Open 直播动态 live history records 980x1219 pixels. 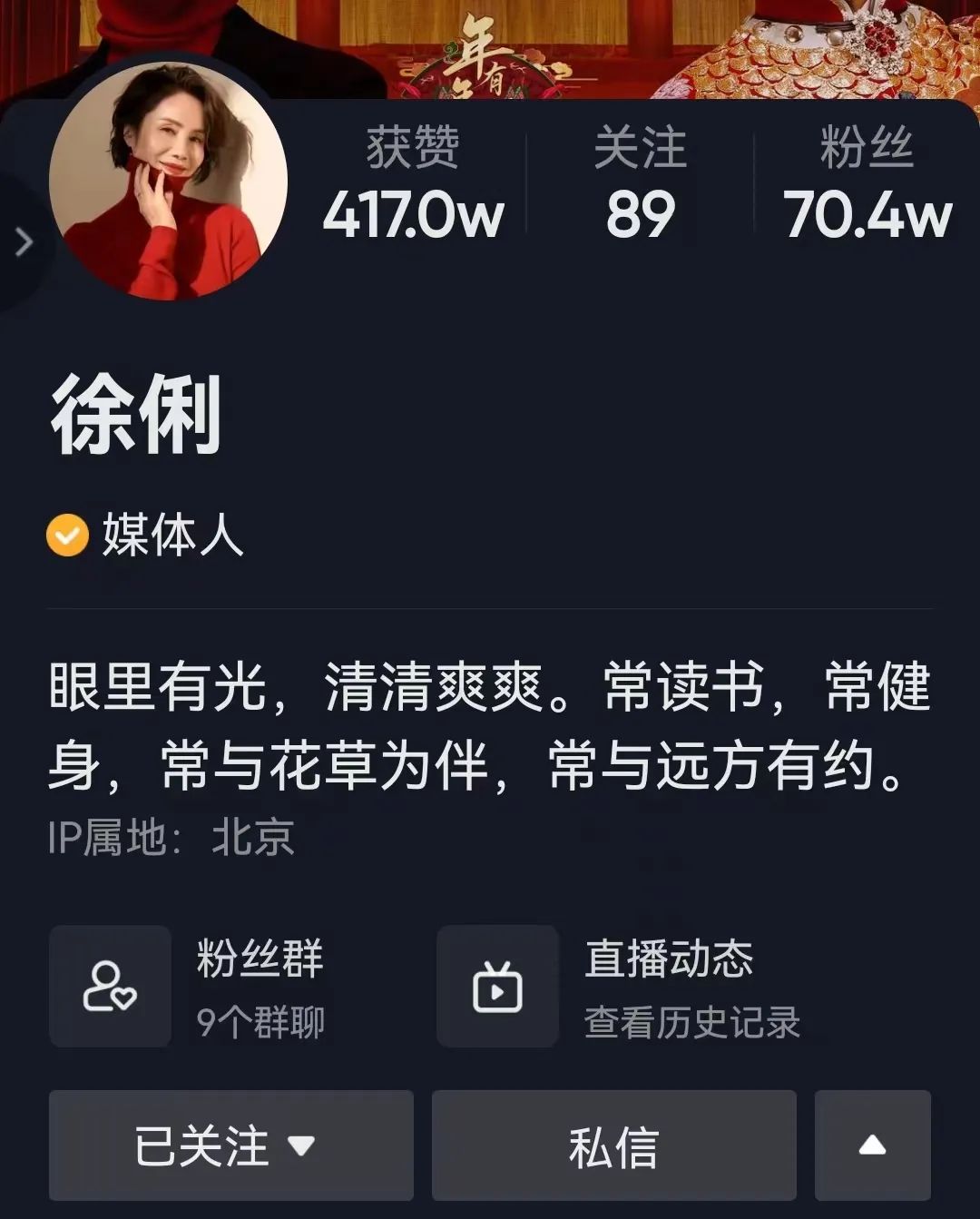622,987
